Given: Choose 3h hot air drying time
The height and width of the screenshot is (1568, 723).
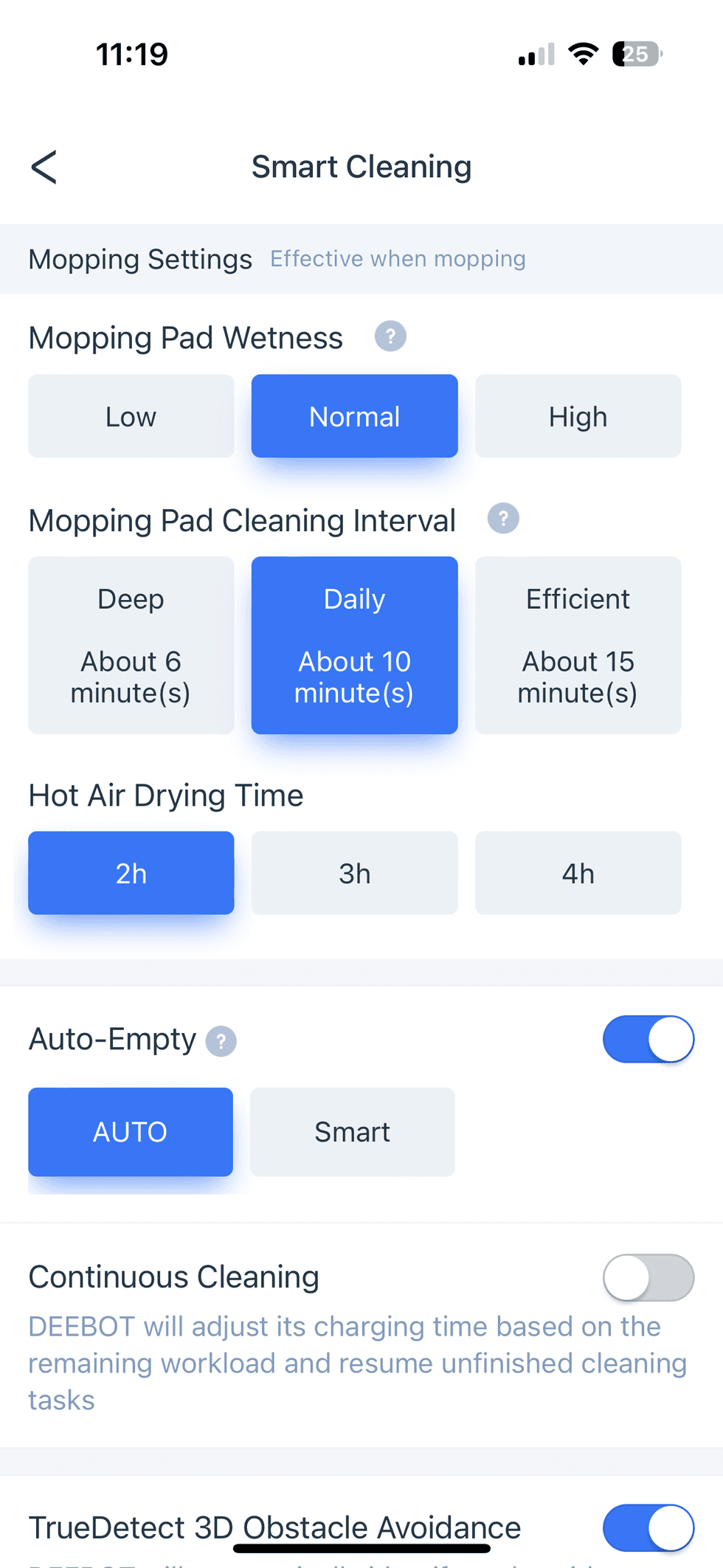Looking at the screenshot, I should (354, 873).
